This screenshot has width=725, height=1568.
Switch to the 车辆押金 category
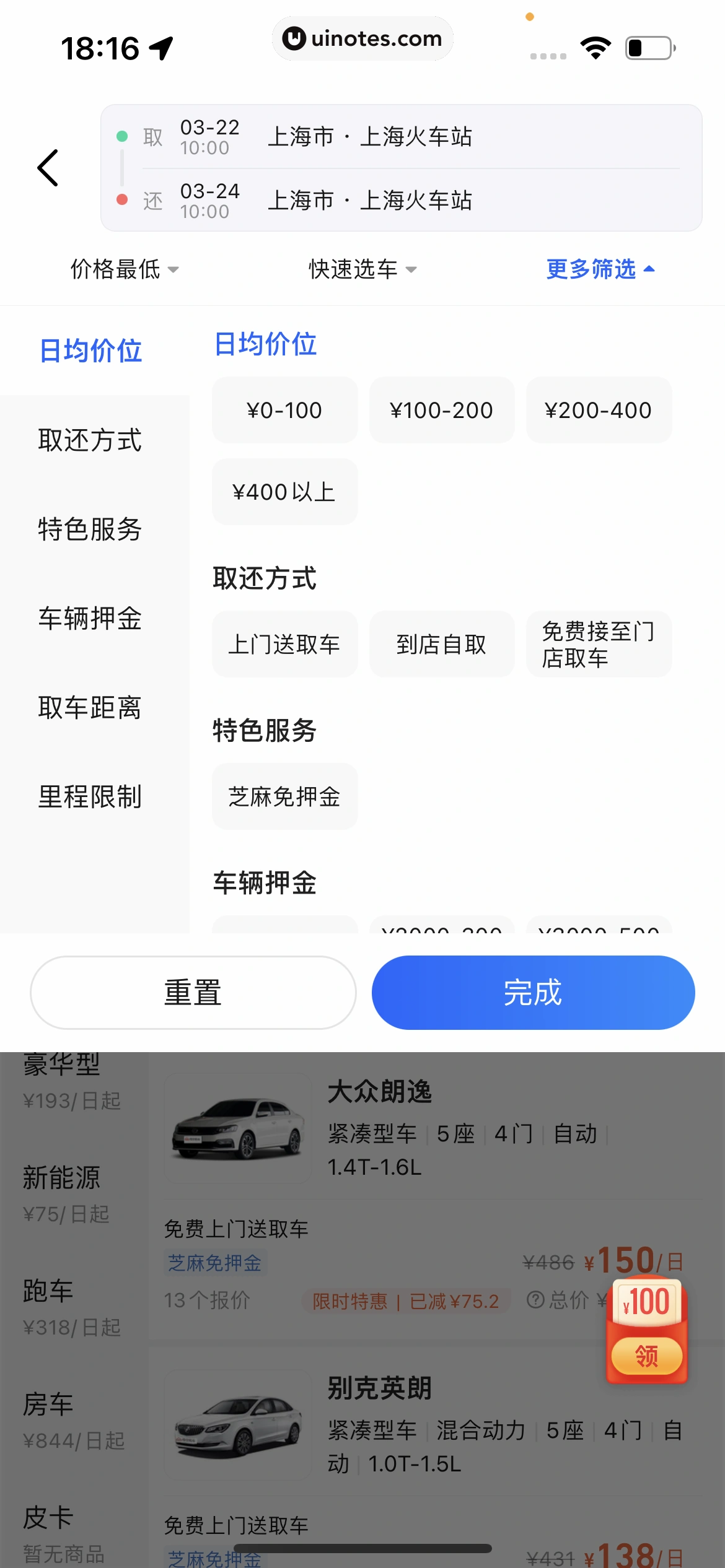[x=89, y=619]
